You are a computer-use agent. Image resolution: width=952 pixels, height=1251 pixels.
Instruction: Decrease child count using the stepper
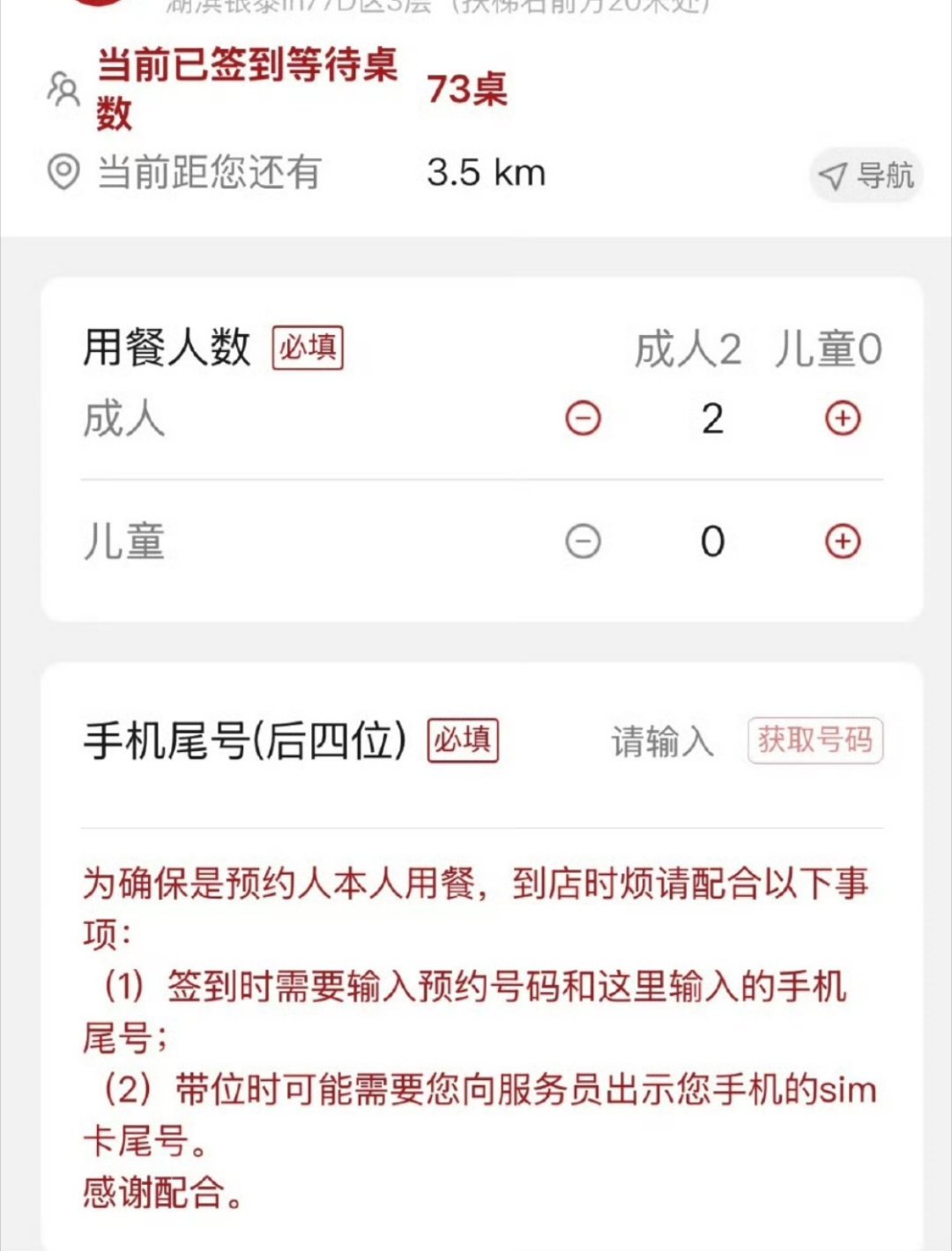582,542
